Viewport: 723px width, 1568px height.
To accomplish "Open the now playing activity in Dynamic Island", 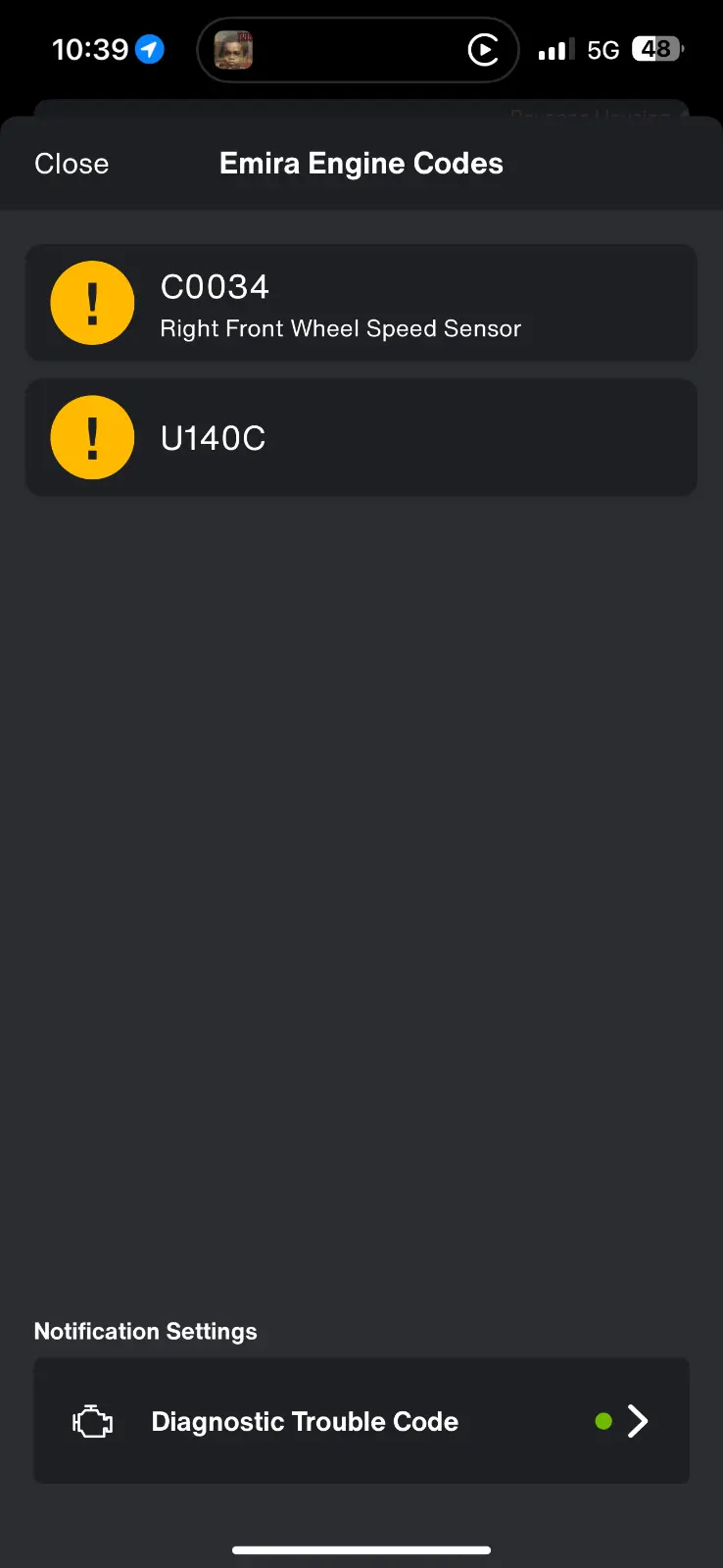I will [358, 50].
